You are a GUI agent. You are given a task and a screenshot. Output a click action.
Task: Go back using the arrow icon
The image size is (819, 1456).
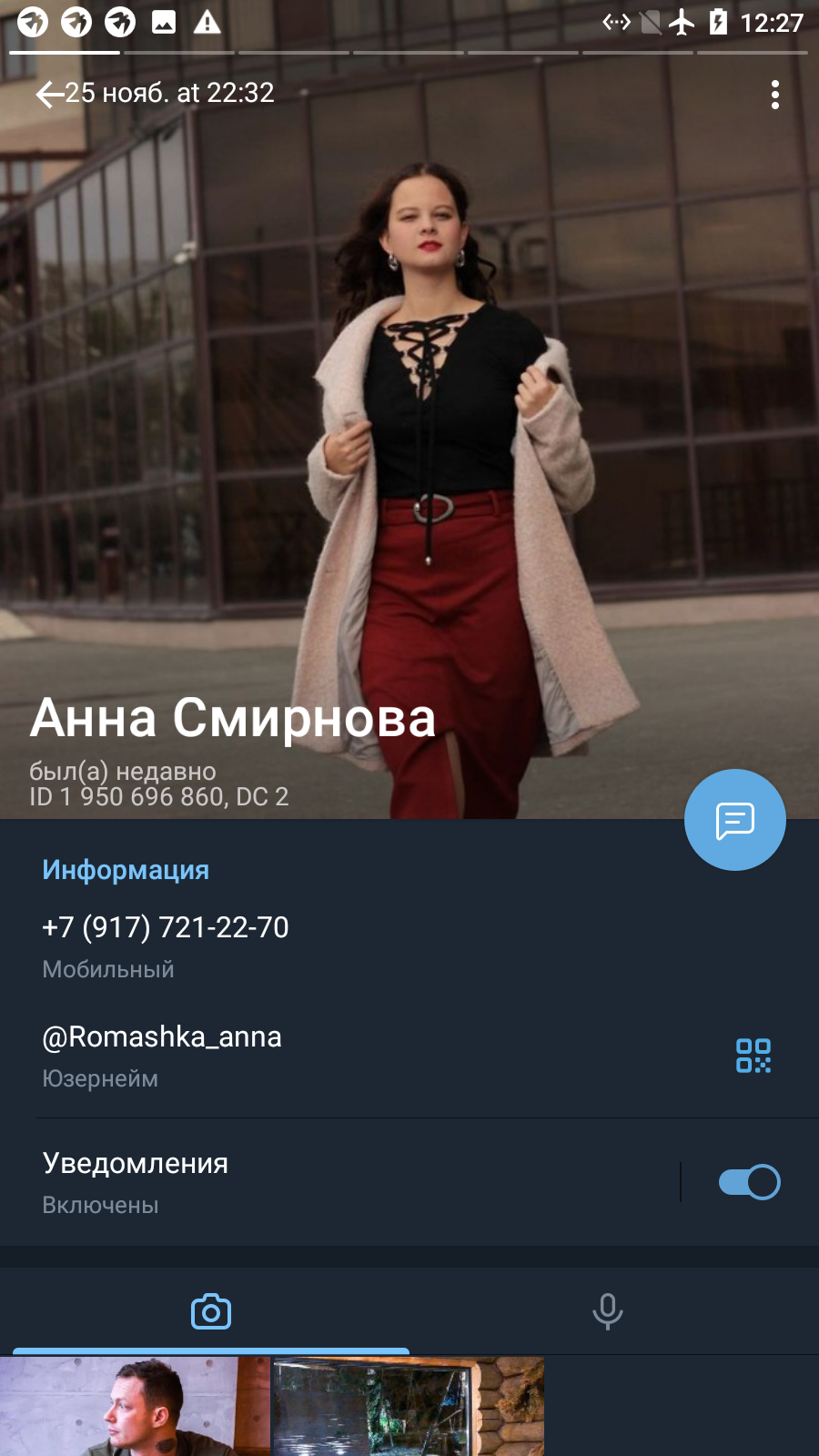point(49,94)
